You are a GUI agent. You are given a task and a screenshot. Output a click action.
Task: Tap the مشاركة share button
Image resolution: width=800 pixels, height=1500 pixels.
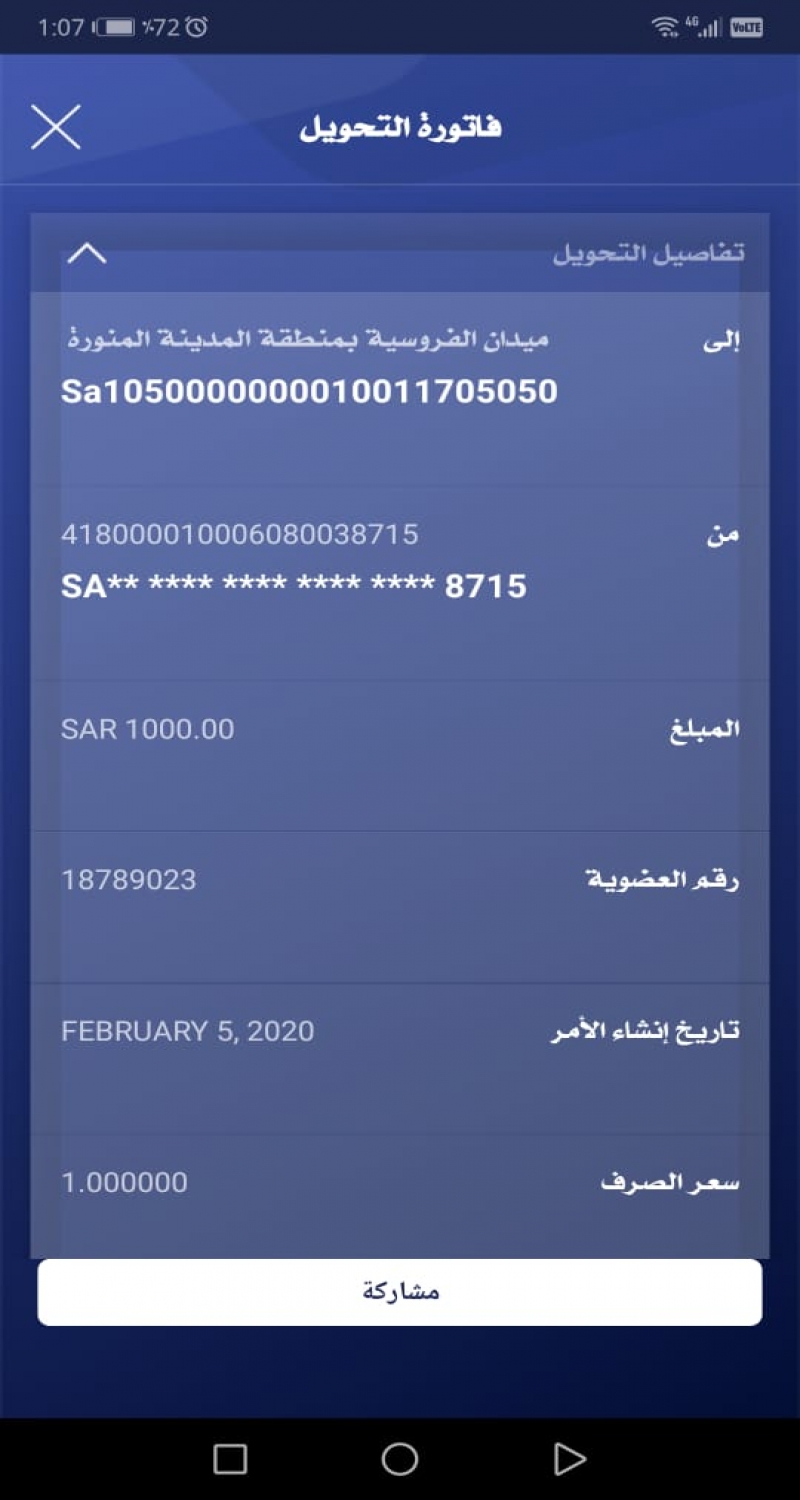400,1291
